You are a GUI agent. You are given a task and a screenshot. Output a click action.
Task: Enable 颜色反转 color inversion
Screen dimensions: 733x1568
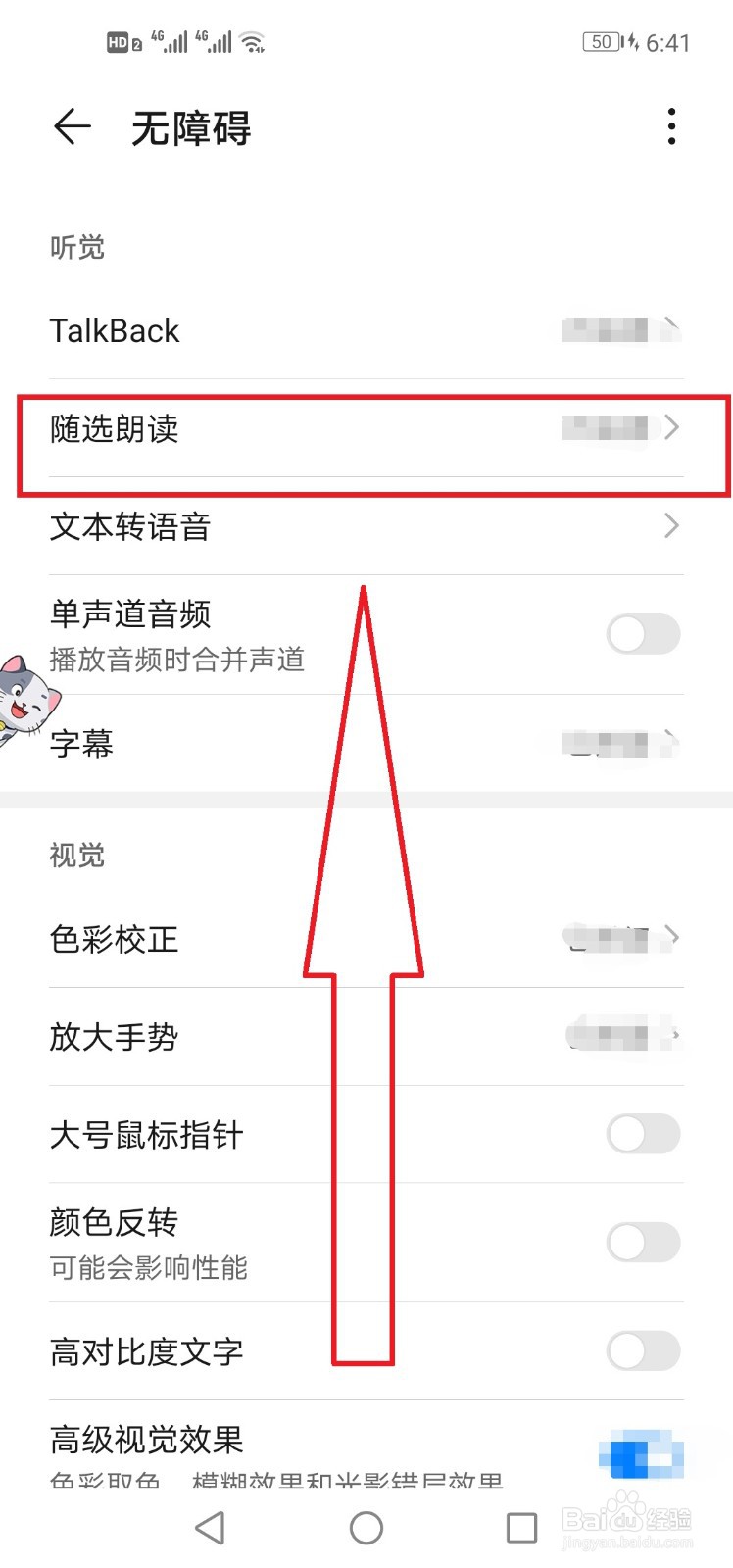click(643, 1242)
